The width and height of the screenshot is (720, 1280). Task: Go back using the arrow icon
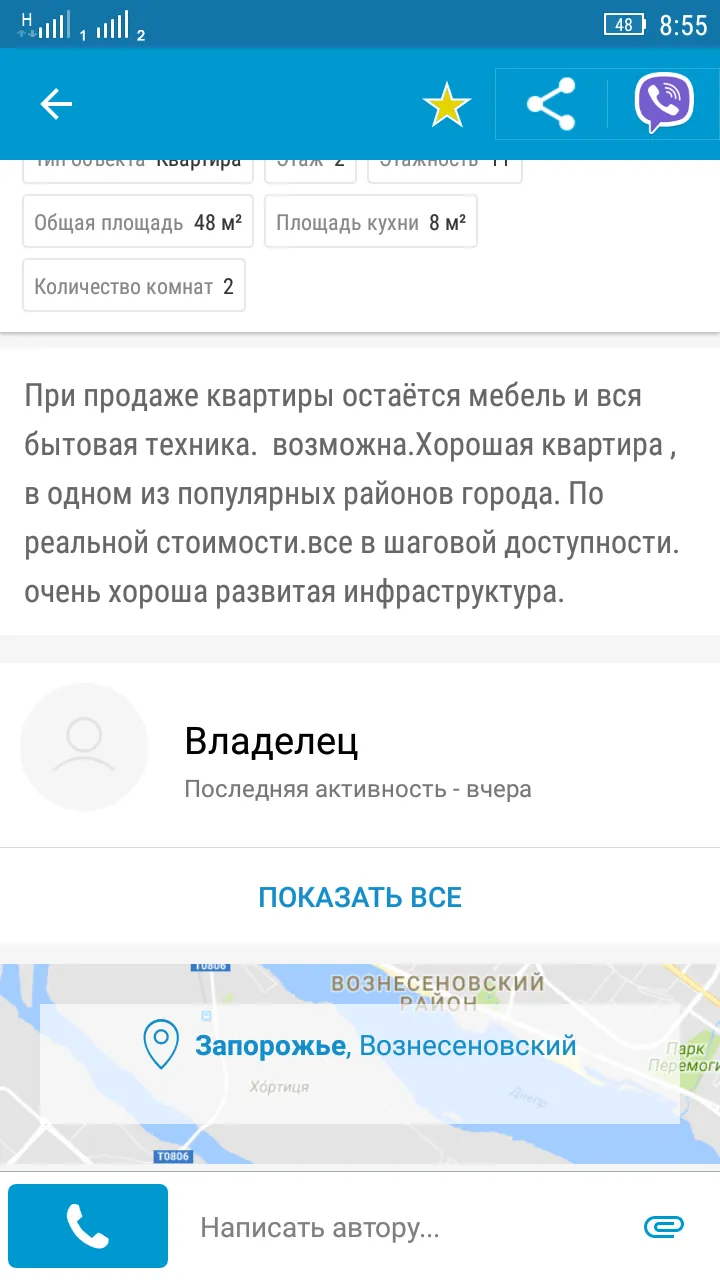(56, 104)
